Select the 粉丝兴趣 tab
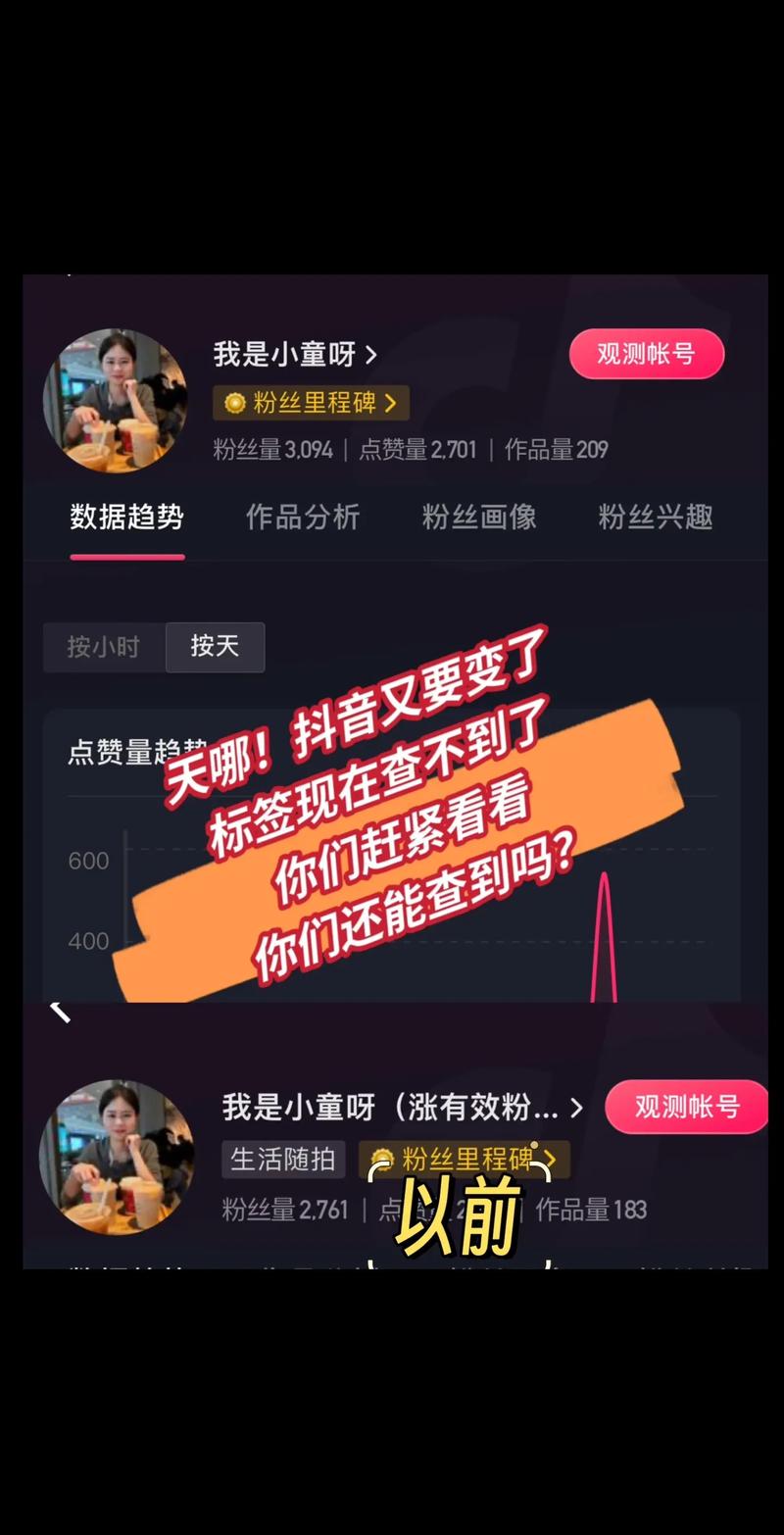This screenshot has height=1535, width=784. [653, 518]
